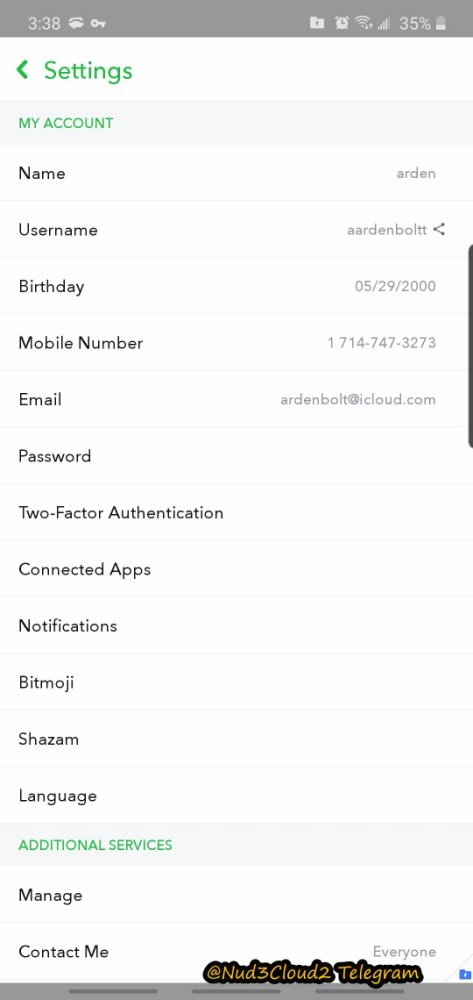The height and width of the screenshot is (1000, 473).
Task: Open the Contact Me setting
Action: [x=236, y=952]
